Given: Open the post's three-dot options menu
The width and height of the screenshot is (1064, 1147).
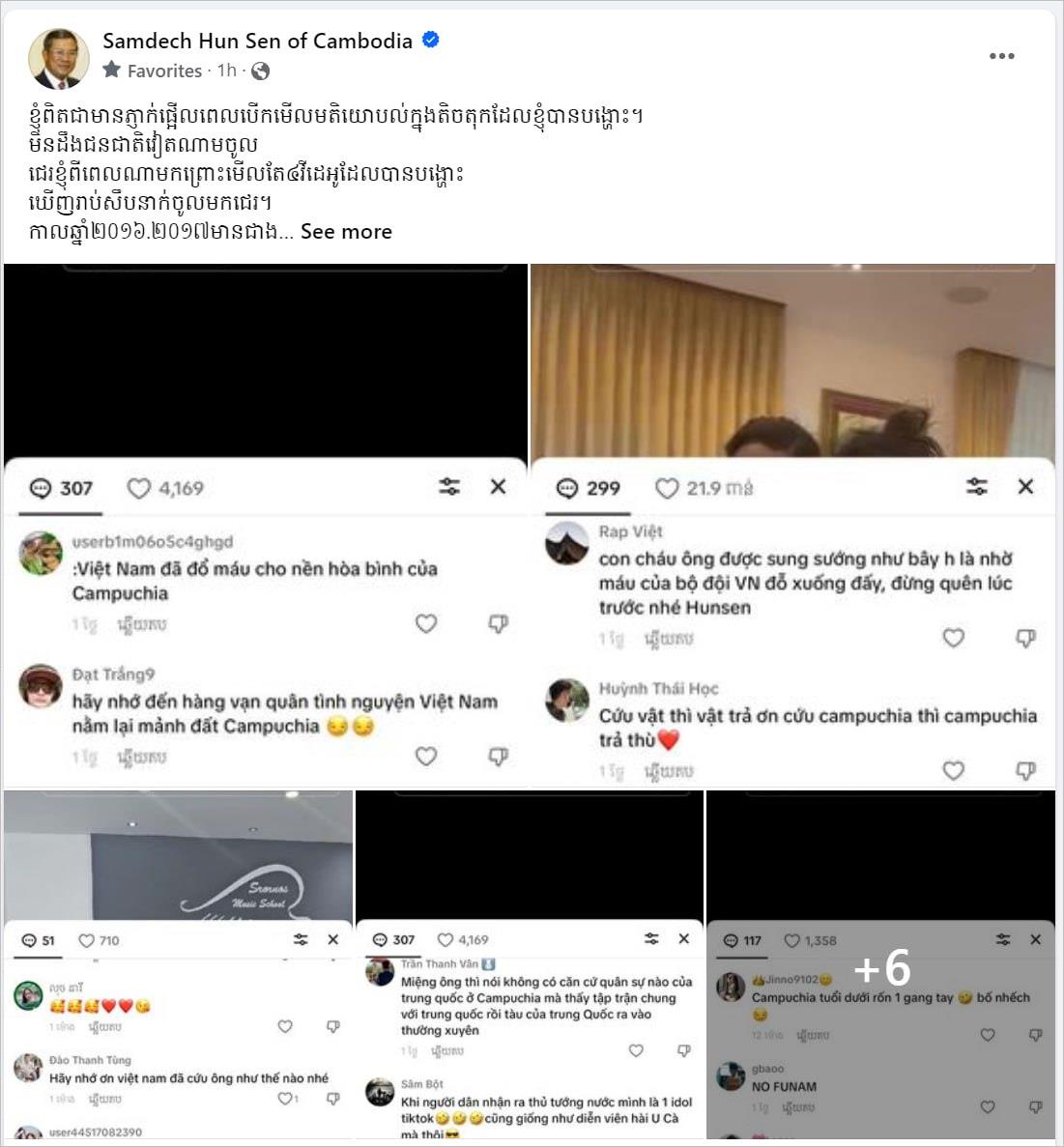Looking at the screenshot, I should coord(1001,56).
